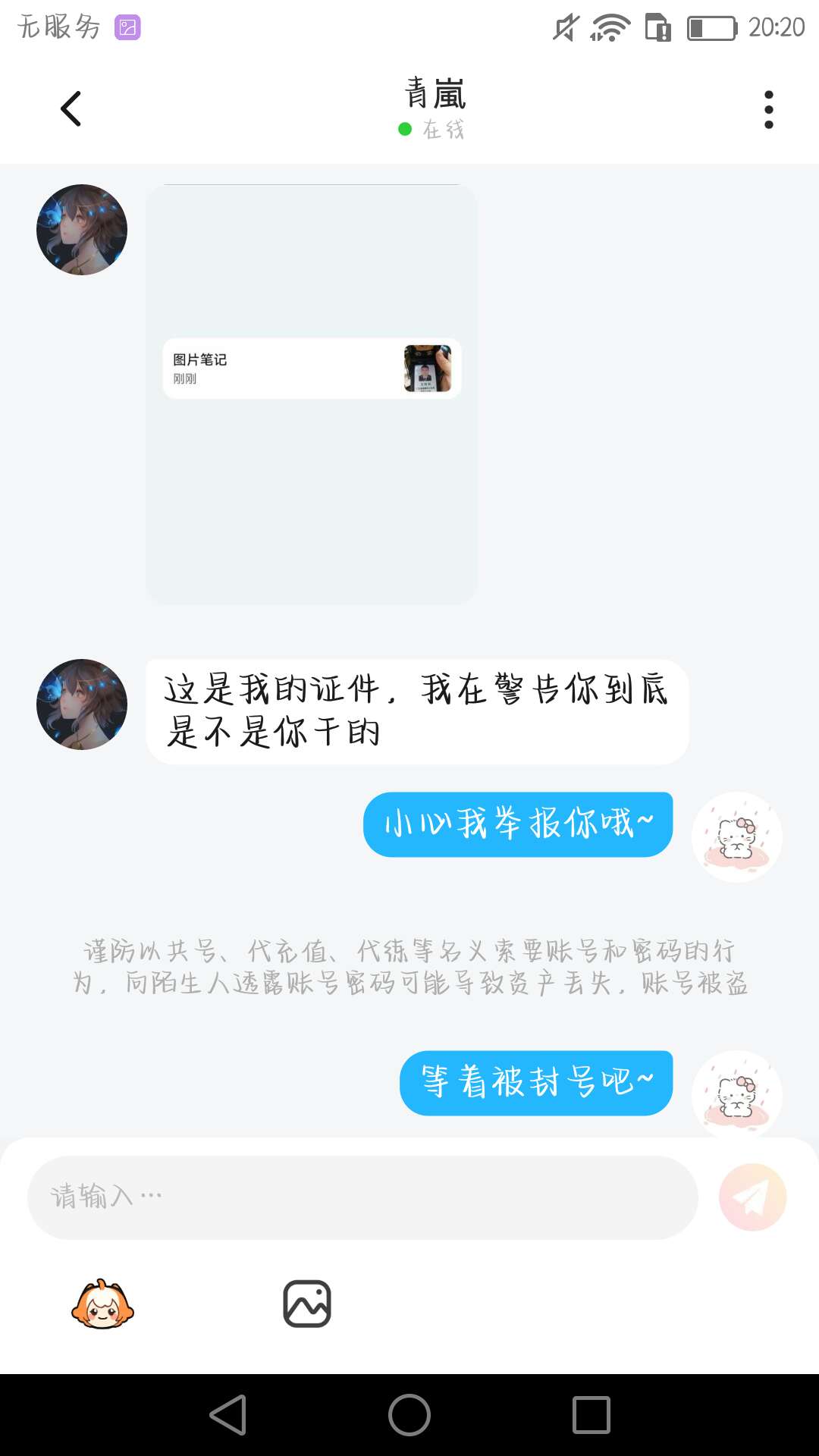Screen dimensions: 819x1456
Task: Open the shared 图片笔记 card
Action: pyautogui.click(x=312, y=369)
